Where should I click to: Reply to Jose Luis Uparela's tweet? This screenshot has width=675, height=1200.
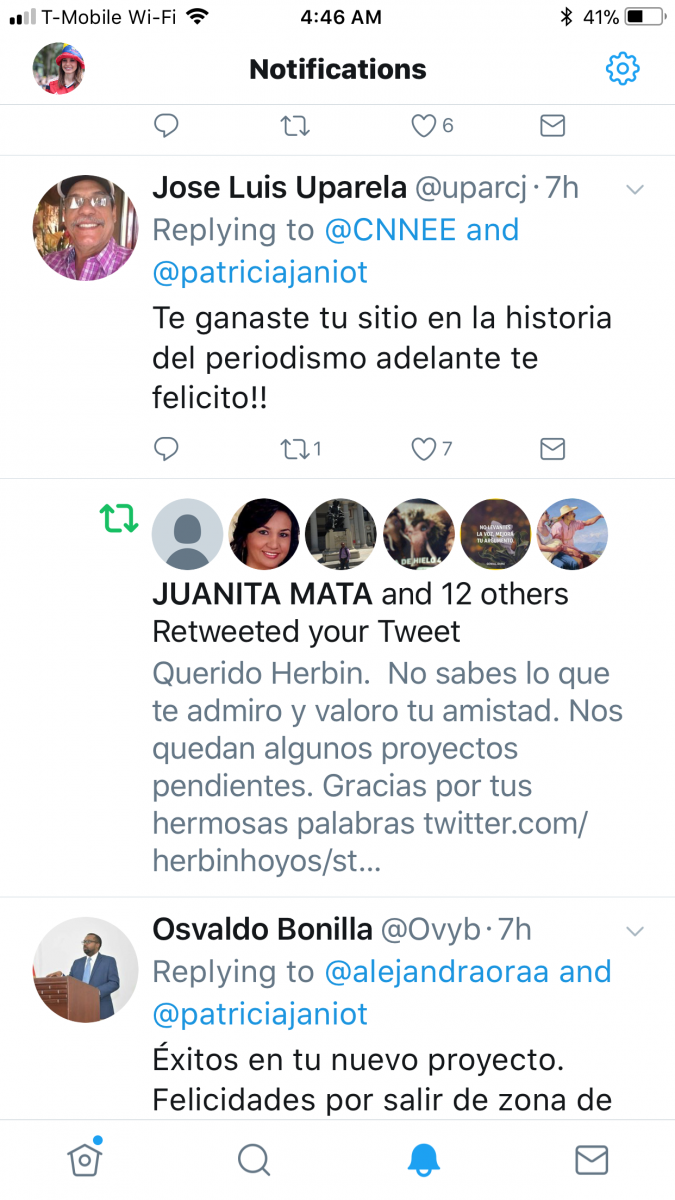pos(166,449)
